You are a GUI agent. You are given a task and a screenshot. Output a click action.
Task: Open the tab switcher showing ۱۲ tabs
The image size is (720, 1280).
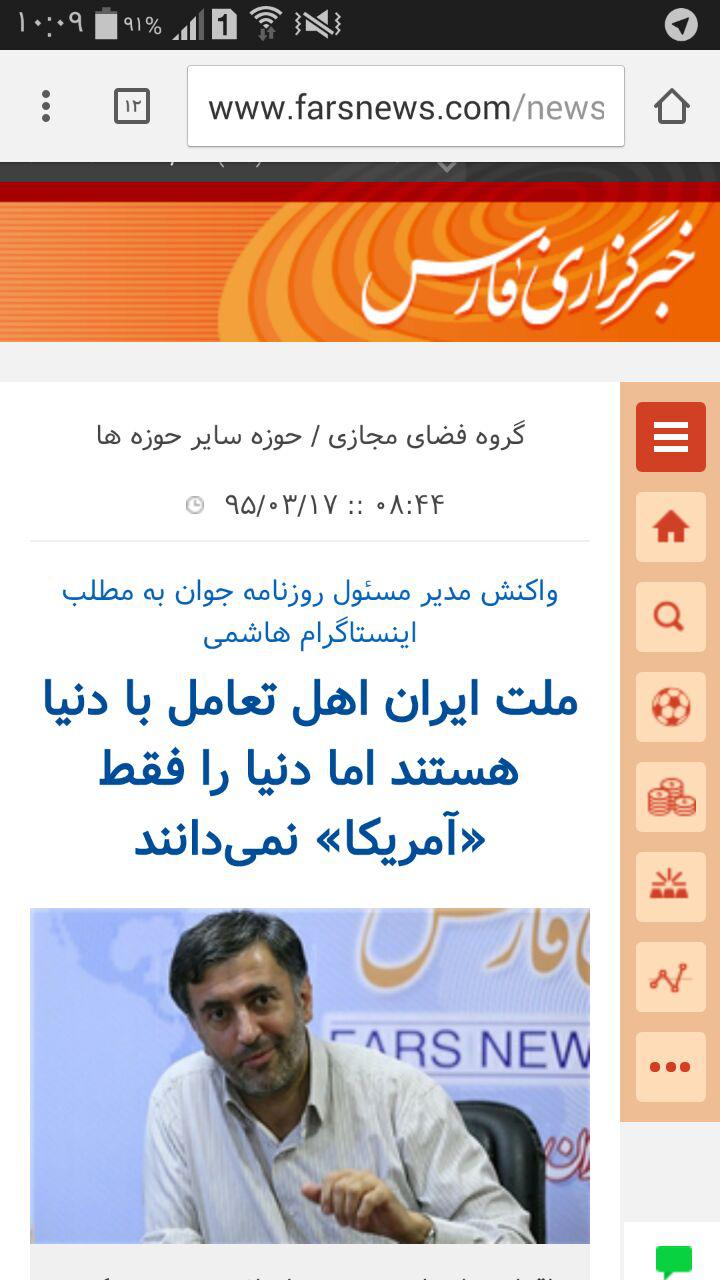click(132, 106)
